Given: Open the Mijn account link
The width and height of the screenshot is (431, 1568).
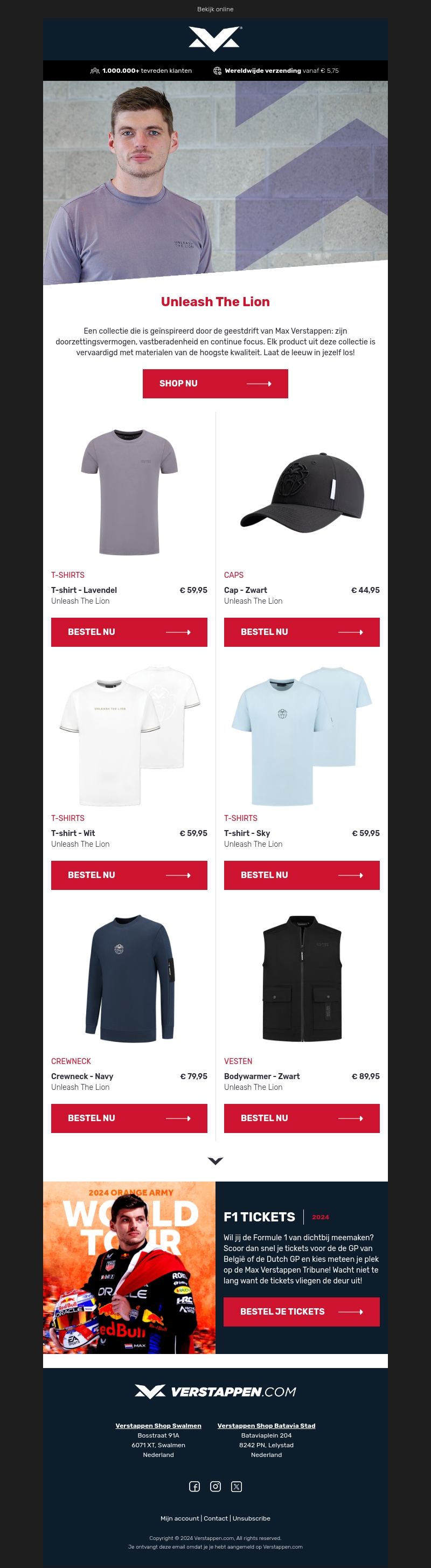Looking at the screenshot, I should point(179,1518).
